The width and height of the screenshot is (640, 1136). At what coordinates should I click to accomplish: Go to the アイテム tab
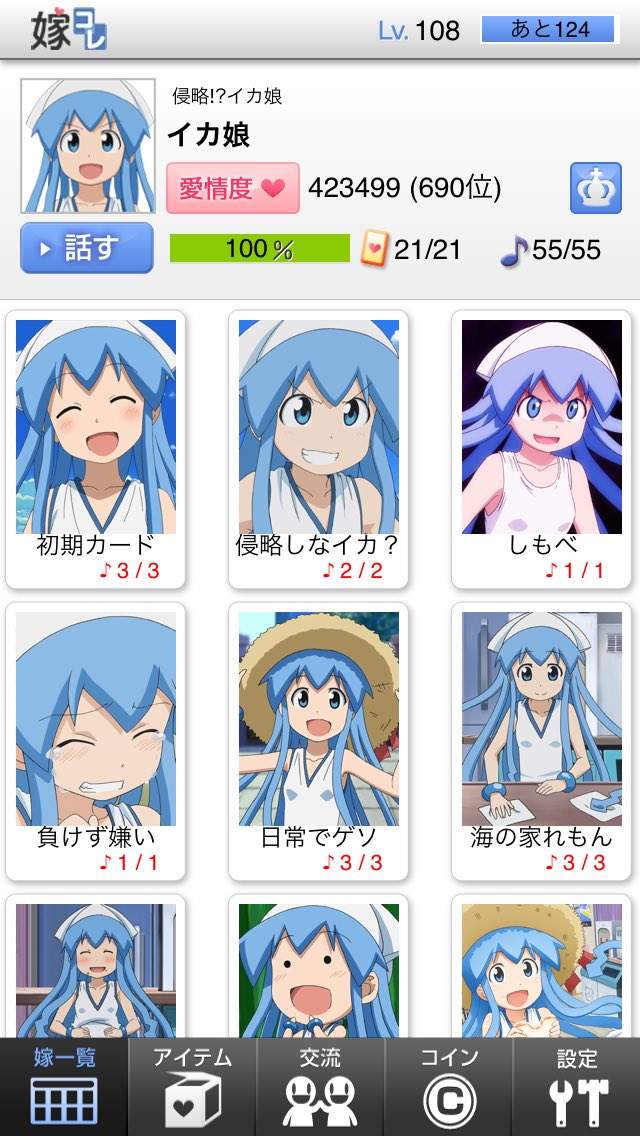192,1087
